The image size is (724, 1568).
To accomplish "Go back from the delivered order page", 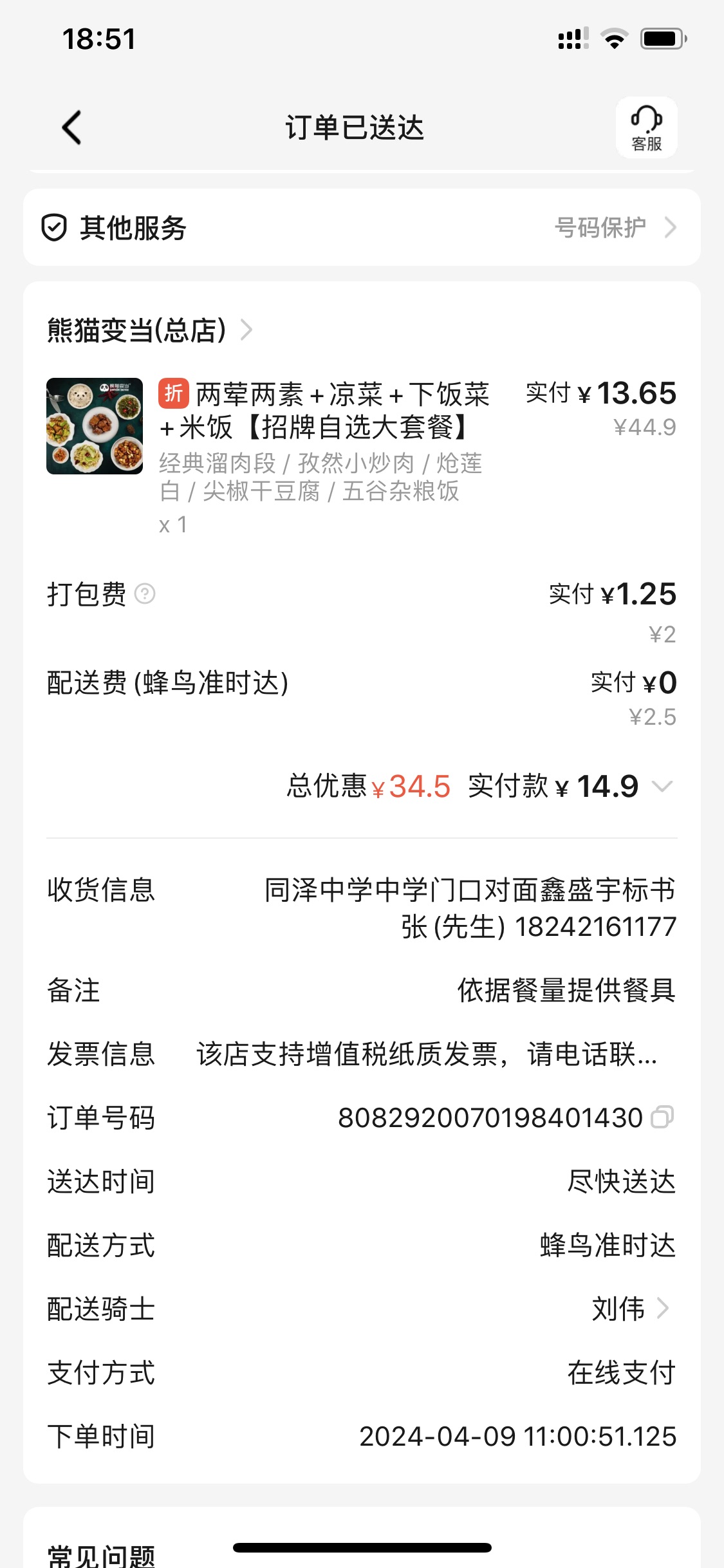I will 72,127.
